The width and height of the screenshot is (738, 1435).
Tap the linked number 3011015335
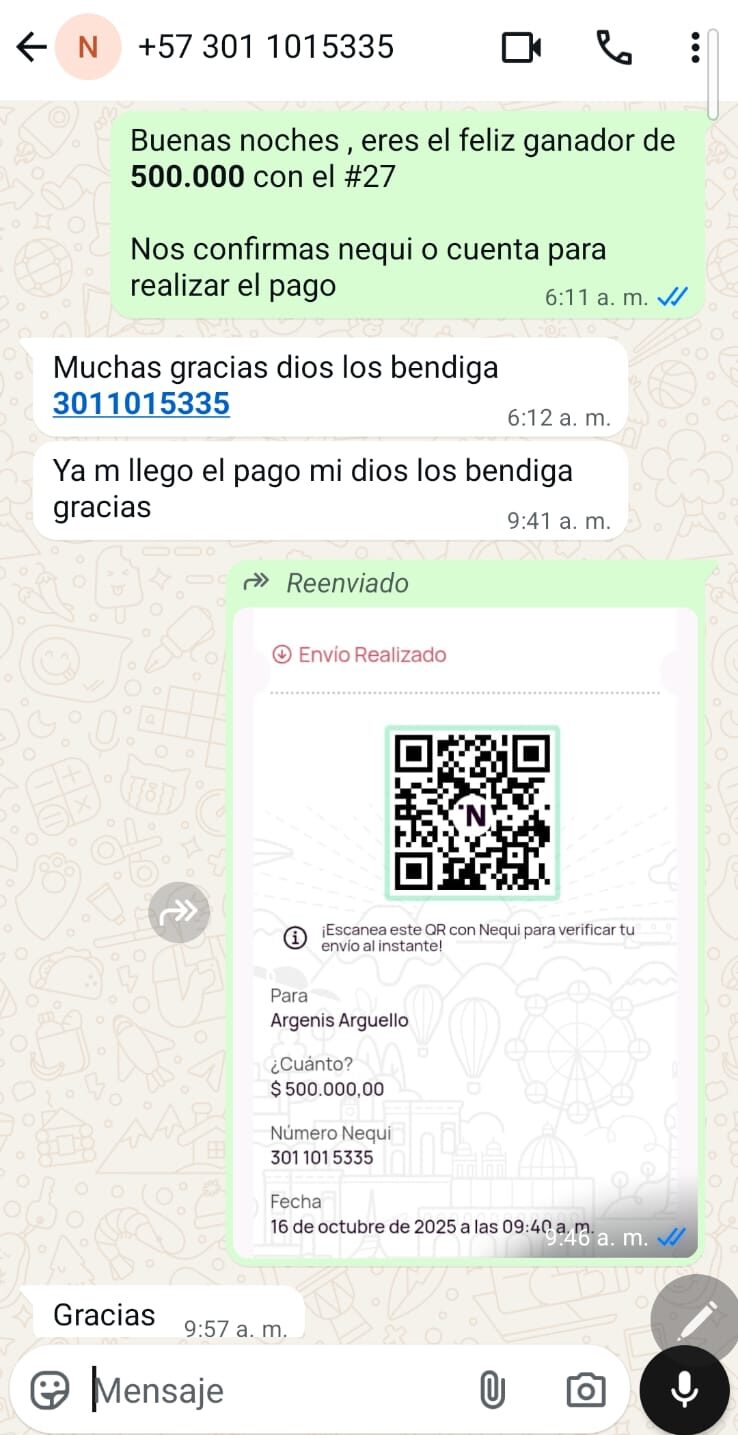pyautogui.click(x=141, y=403)
